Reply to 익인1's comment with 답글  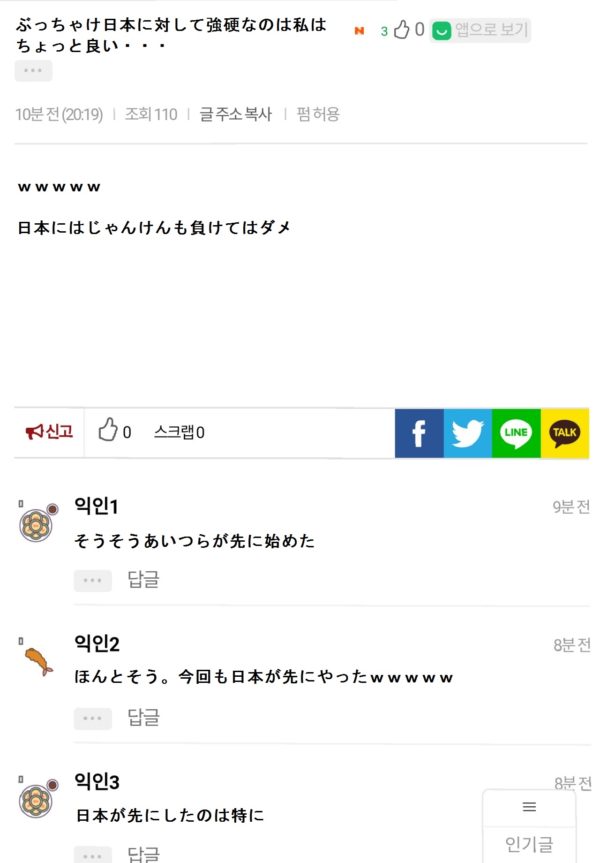click(143, 579)
